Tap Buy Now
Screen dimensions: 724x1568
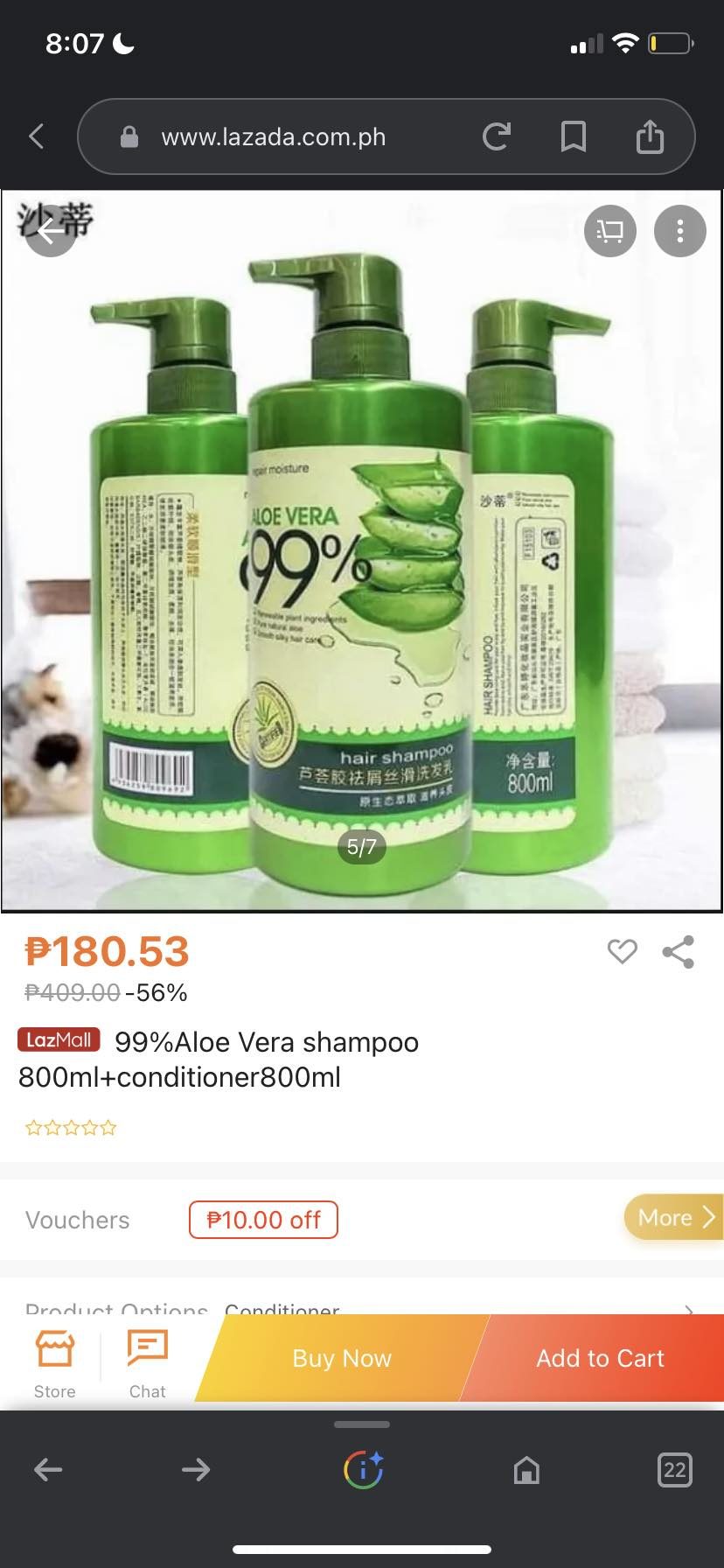[x=341, y=1358]
